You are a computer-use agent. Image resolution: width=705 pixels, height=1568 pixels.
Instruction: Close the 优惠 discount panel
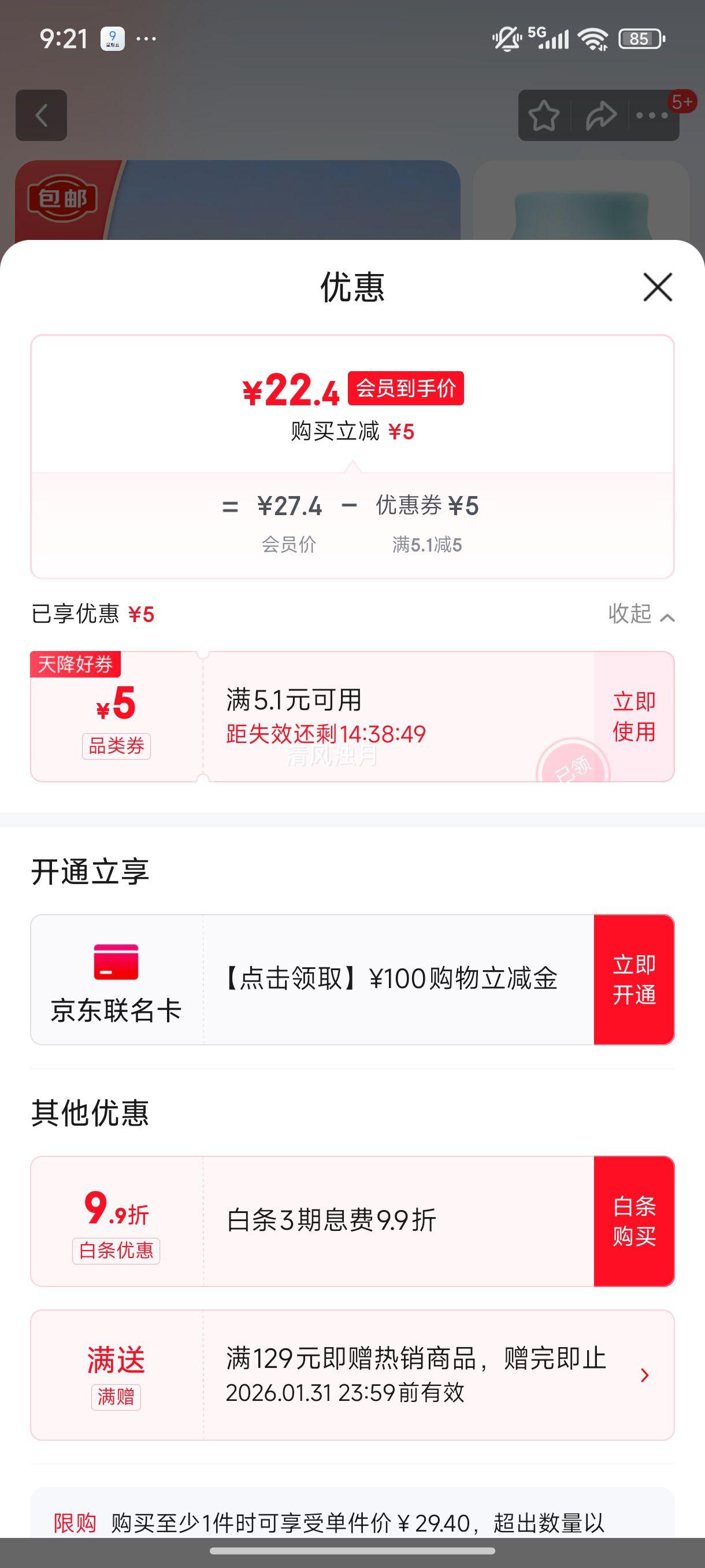pos(659,288)
